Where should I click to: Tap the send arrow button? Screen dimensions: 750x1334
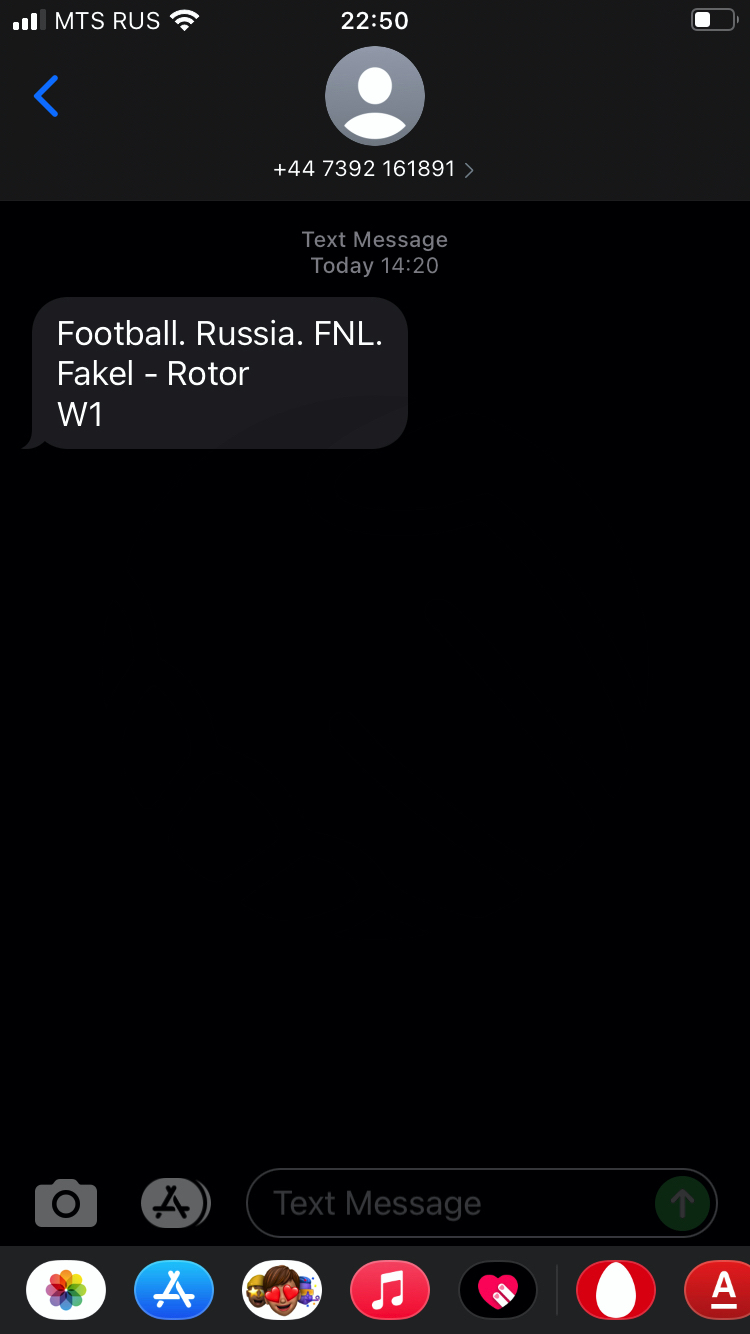[x=683, y=1203]
